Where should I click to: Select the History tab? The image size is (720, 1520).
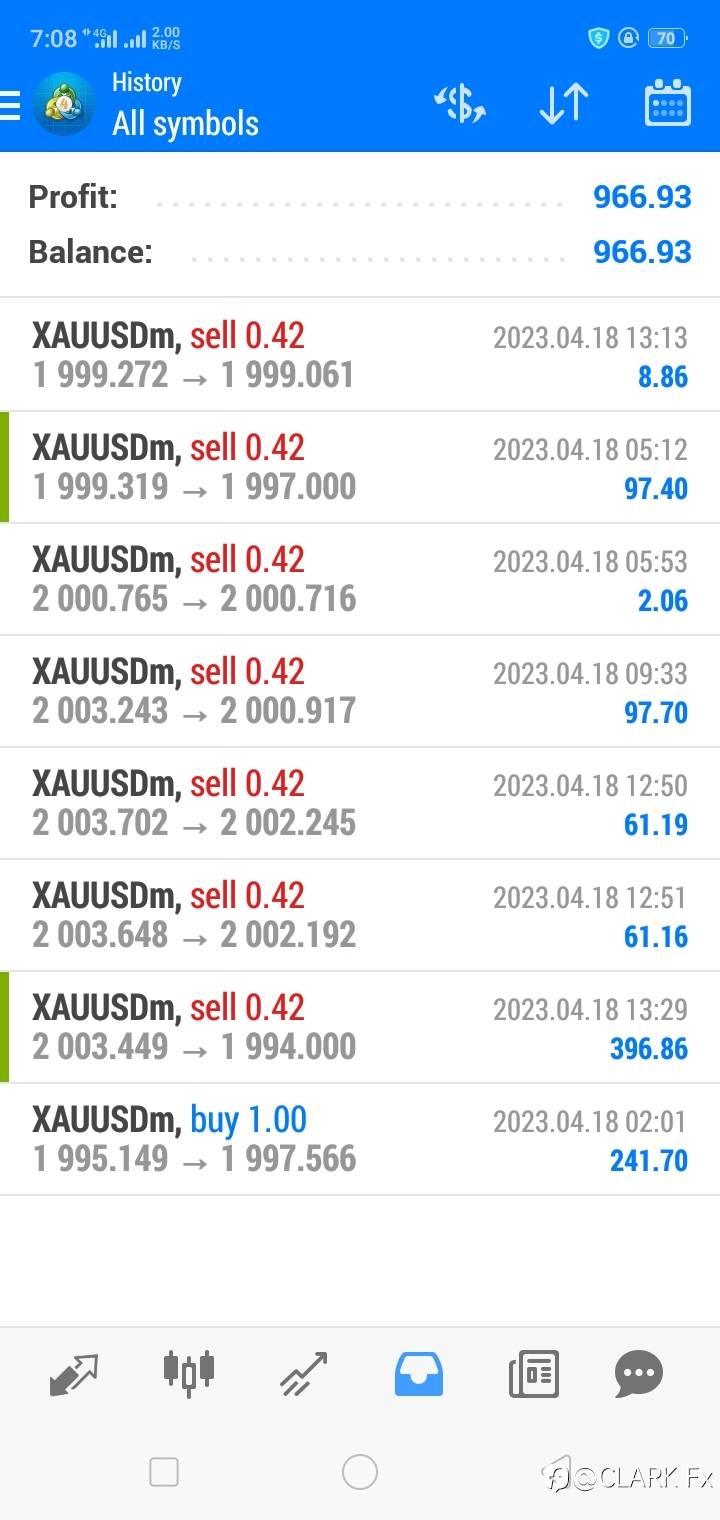point(418,1373)
